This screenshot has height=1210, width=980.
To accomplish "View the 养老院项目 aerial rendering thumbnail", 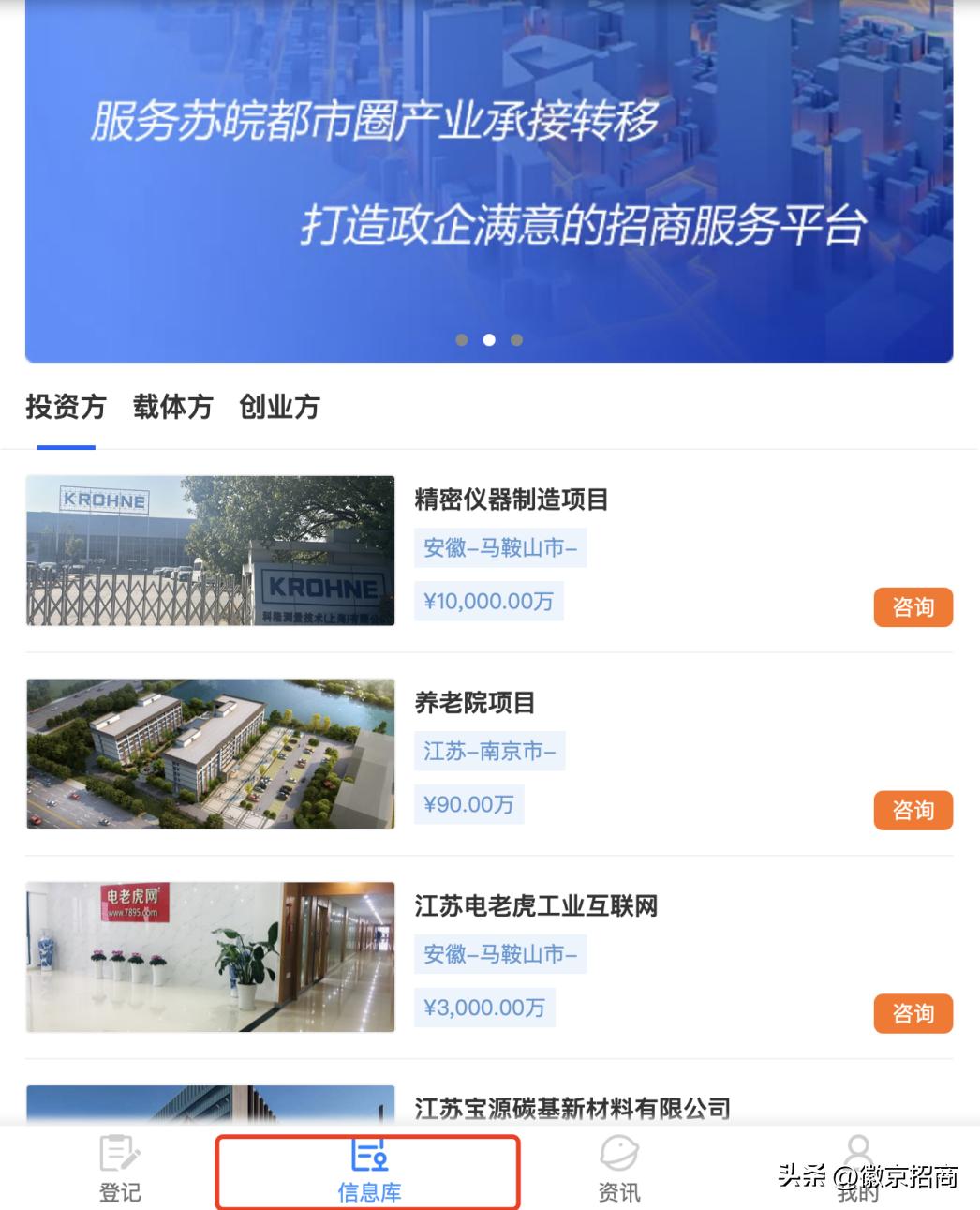I will tap(209, 754).
